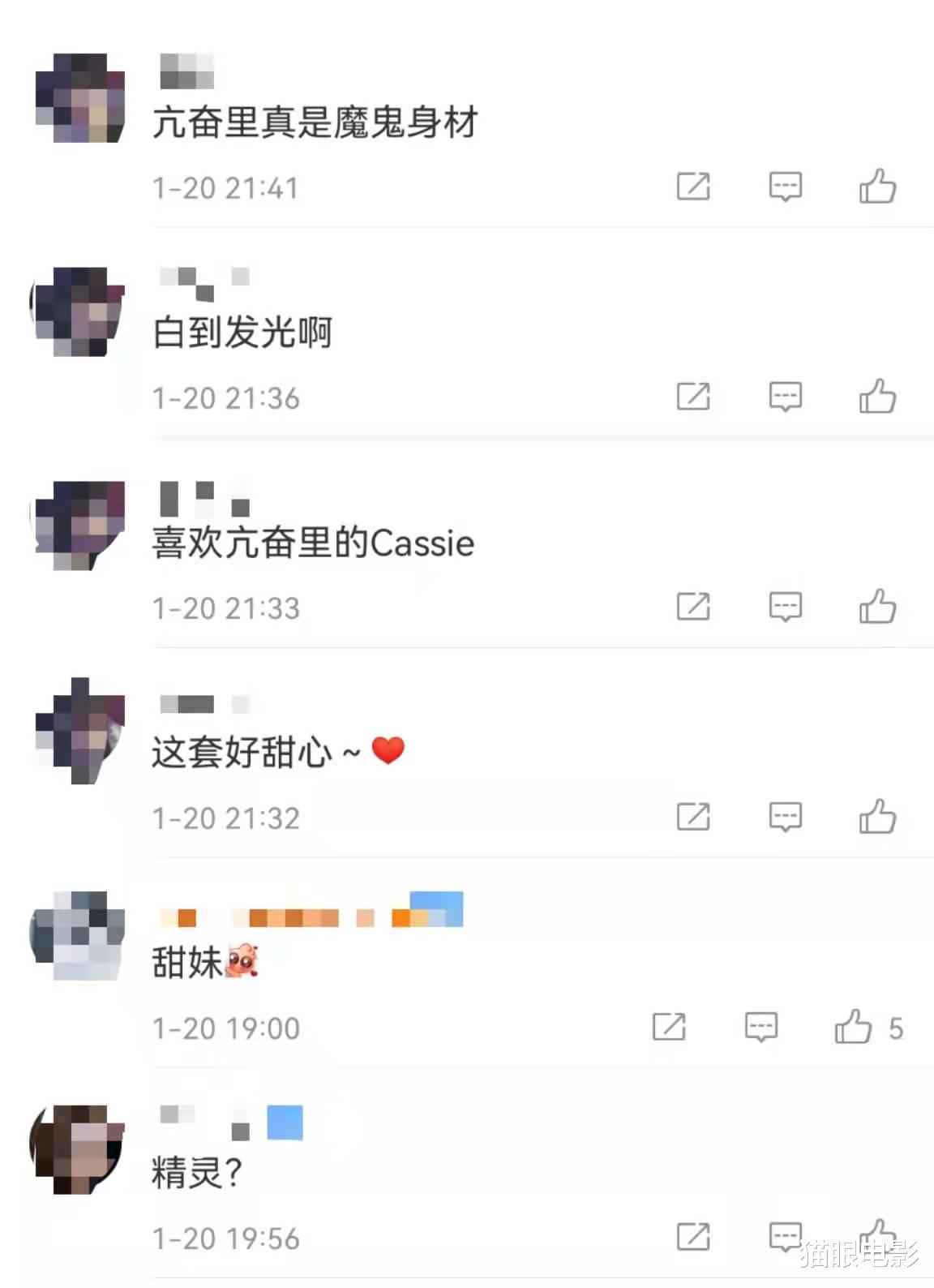Tap the thumbs-up icon under "白到发光啊"
This screenshot has width=934, height=1288.
tap(876, 397)
